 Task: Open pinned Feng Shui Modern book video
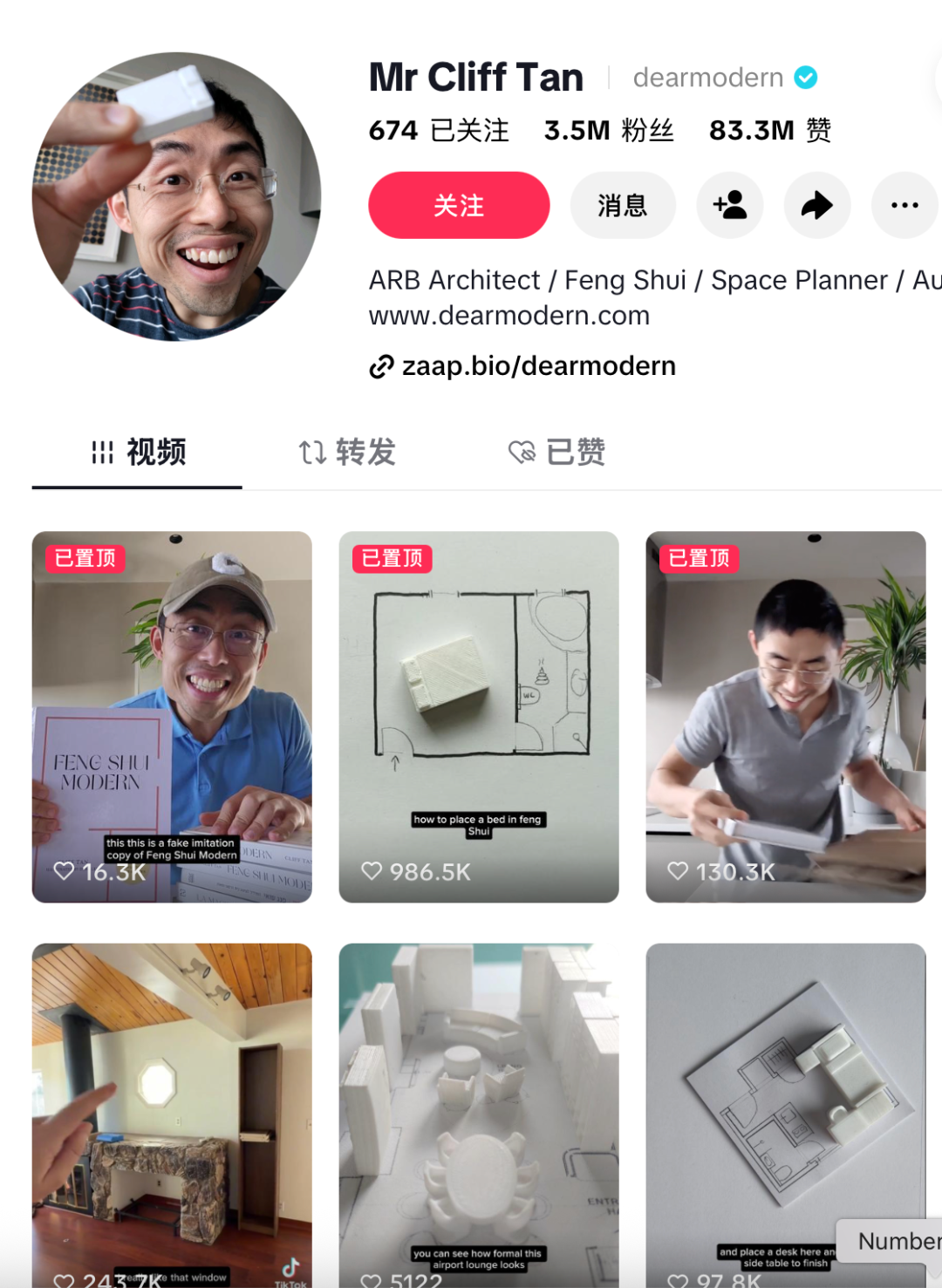(x=172, y=717)
